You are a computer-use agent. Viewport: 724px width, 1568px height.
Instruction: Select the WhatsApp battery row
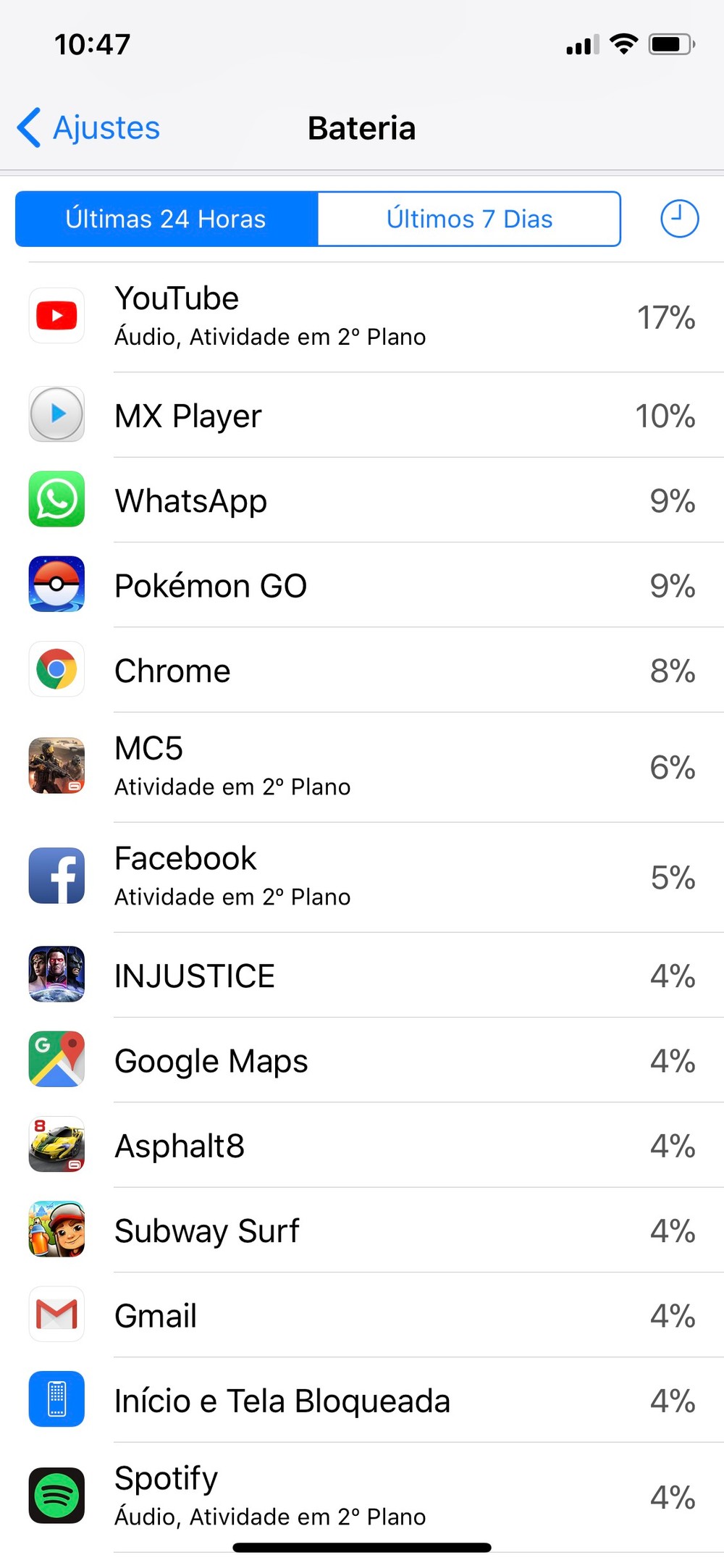362,500
